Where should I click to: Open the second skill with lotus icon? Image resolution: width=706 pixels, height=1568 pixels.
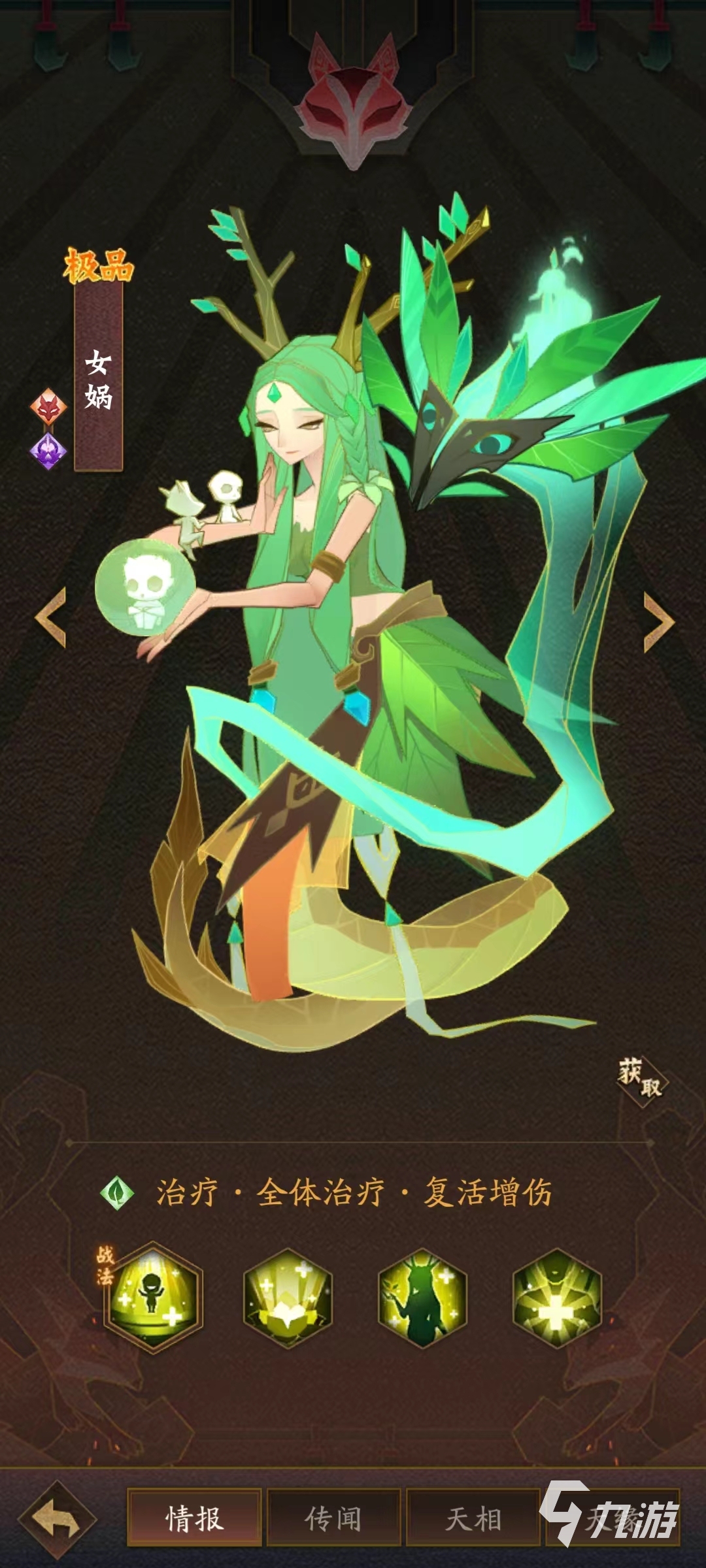click(288, 1297)
